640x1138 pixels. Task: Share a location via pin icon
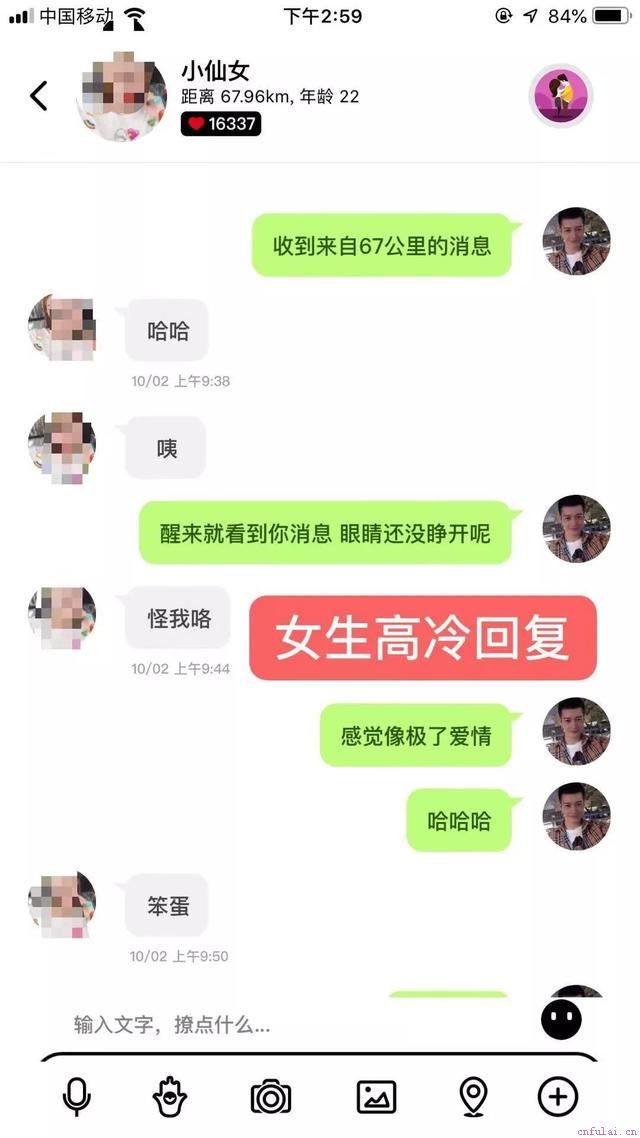pyautogui.click(x=473, y=1097)
